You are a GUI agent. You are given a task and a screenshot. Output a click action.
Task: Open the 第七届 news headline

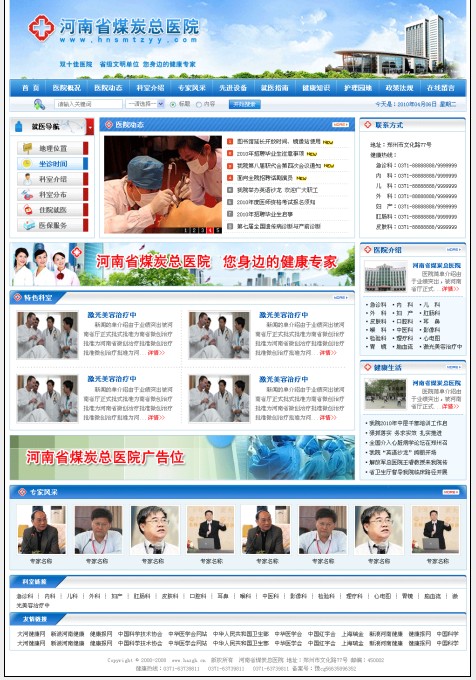coord(279,226)
